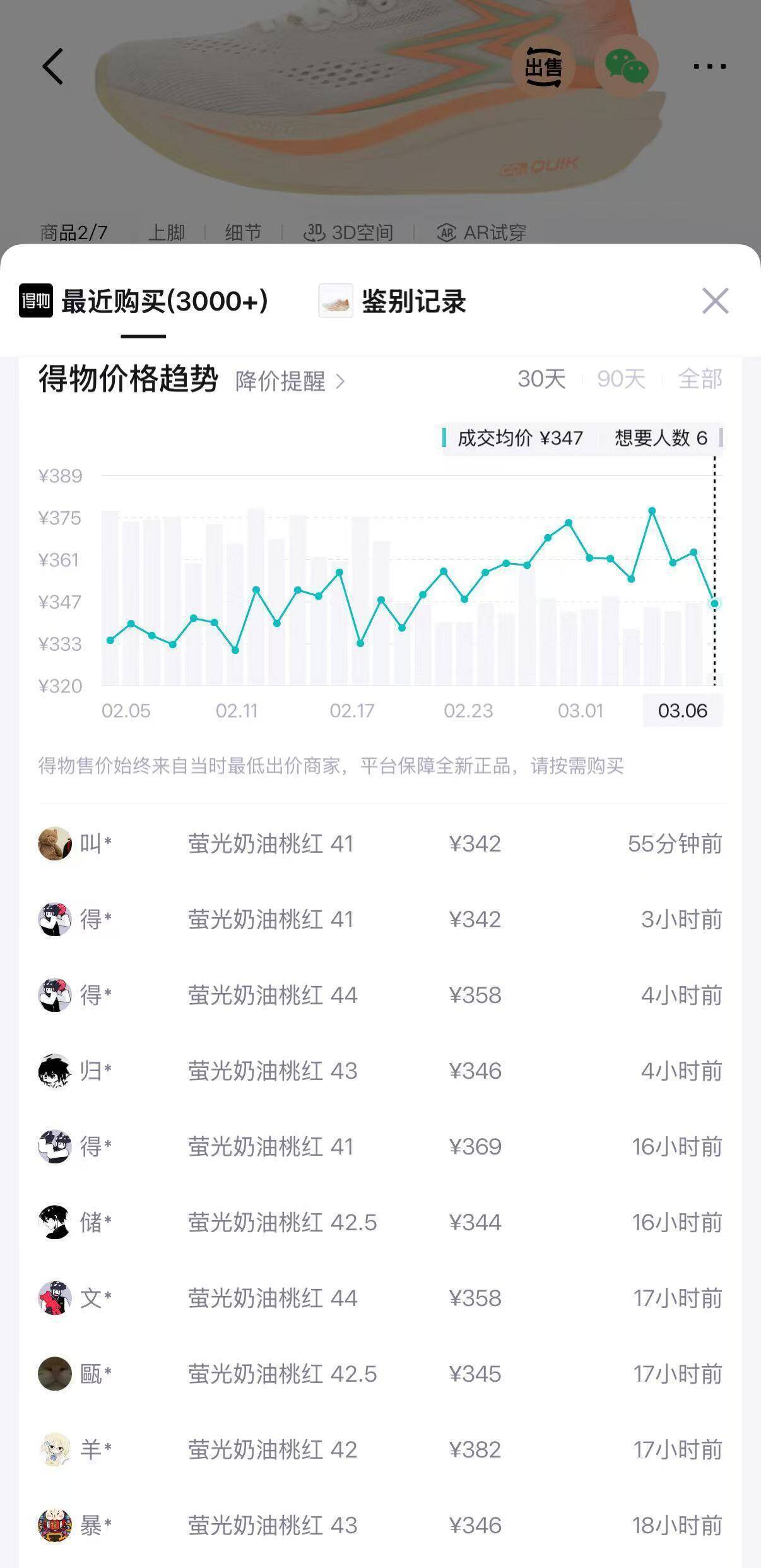Open the 上脚 image section
This screenshot has width=761, height=1568.
coord(166,233)
